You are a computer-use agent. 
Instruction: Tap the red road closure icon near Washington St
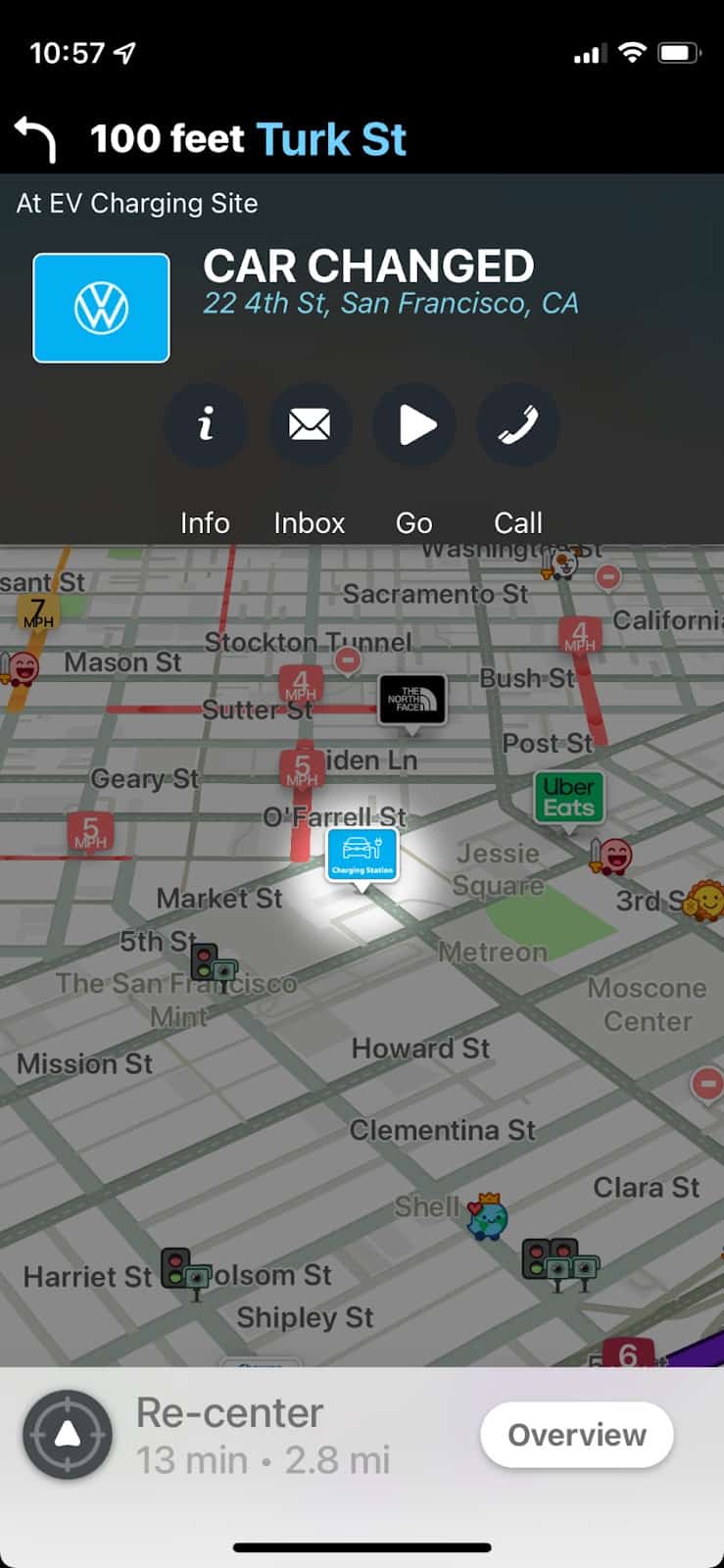[x=609, y=577]
